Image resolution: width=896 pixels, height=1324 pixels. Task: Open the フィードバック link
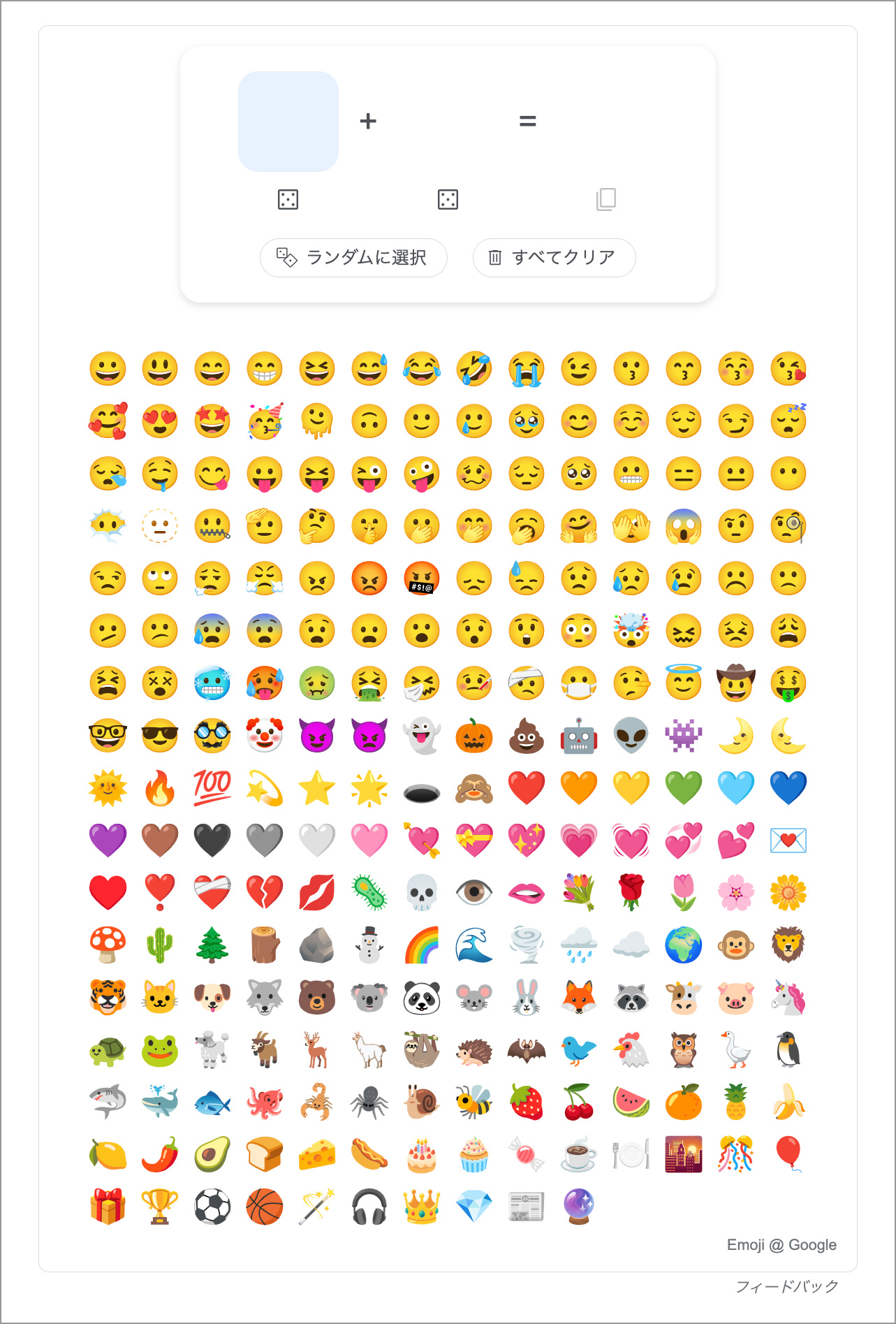(786, 1286)
